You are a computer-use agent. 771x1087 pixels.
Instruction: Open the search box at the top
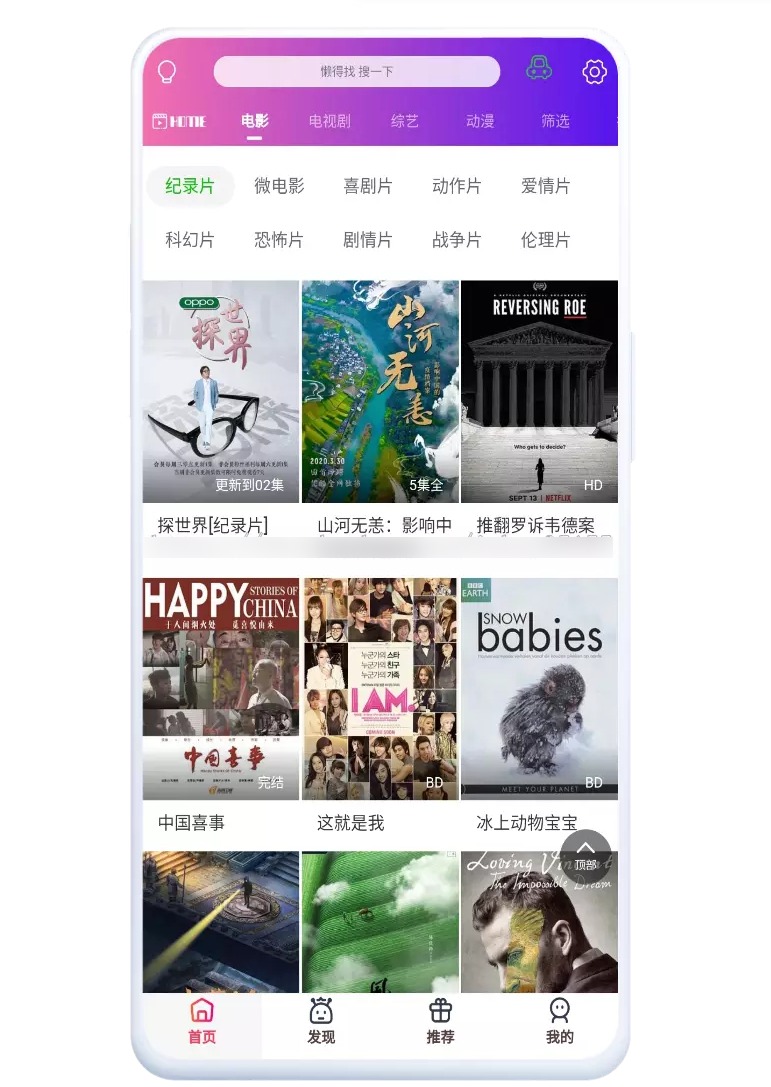pos(356,72)
